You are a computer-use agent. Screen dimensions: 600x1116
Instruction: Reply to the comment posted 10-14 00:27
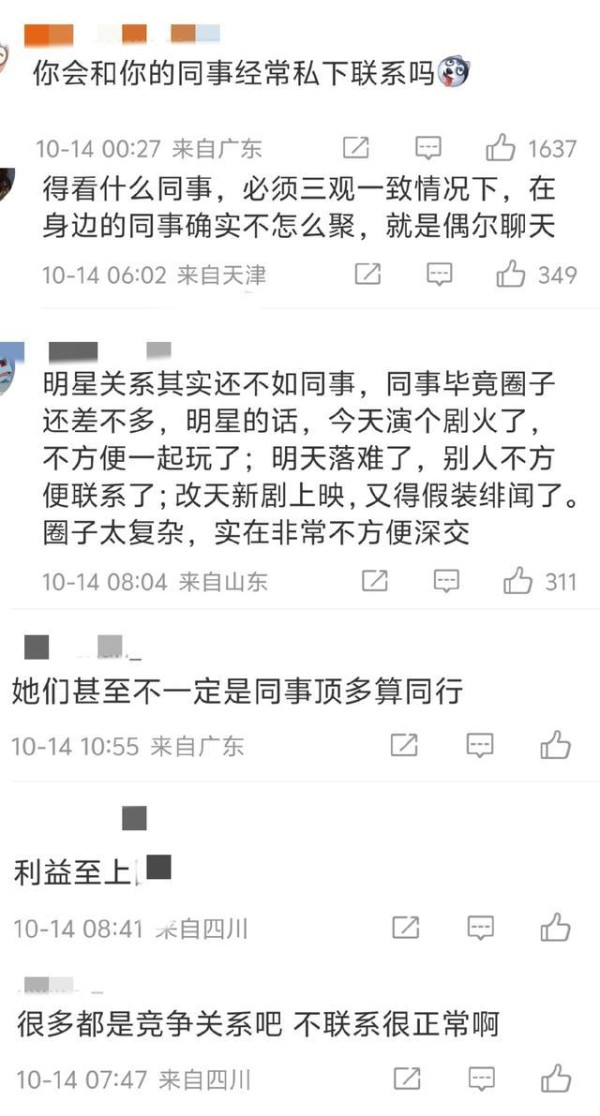coord(428,149)
